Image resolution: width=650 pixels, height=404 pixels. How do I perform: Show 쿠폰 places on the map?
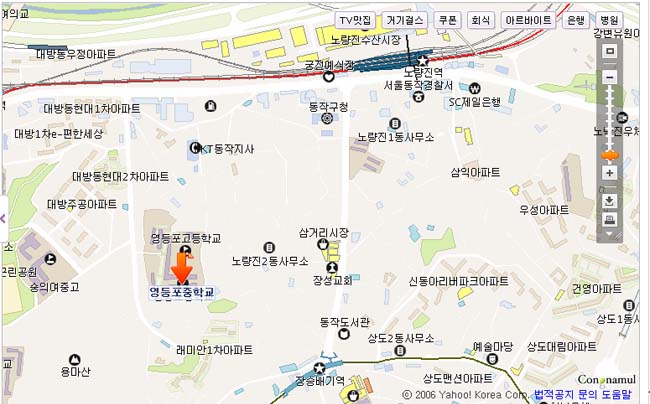[x=448, y=20]
